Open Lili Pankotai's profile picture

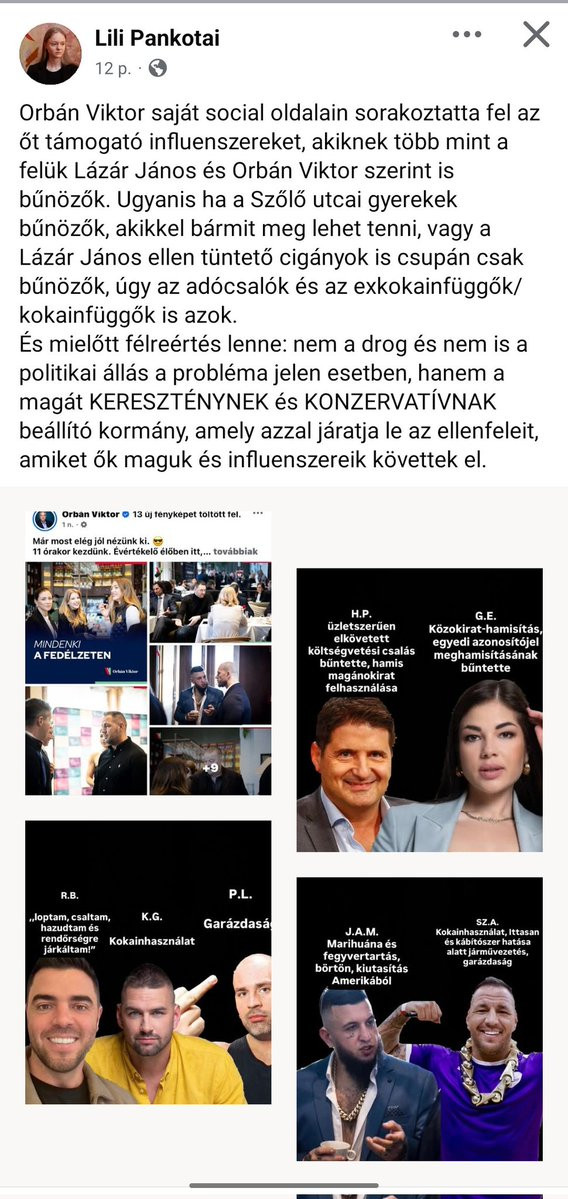pos(50,53)
